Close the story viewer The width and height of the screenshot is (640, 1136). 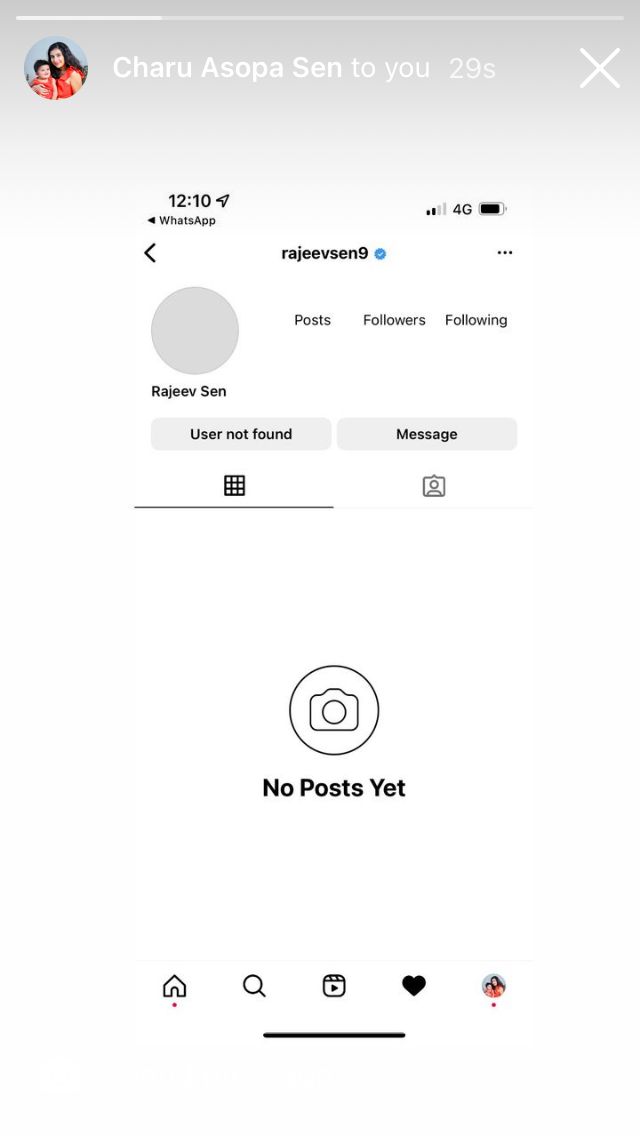pos(600,68)
